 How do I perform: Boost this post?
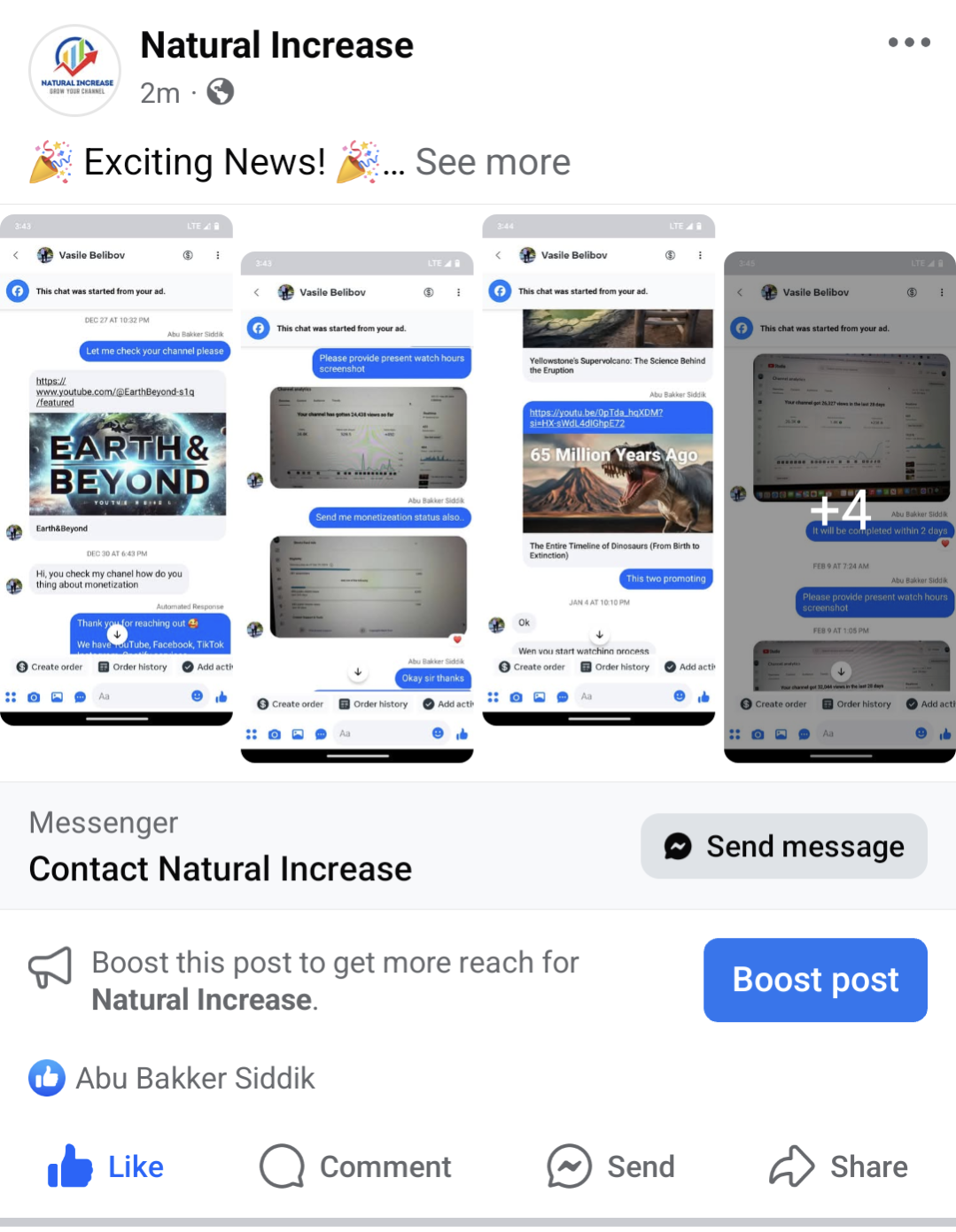[815, 980]
